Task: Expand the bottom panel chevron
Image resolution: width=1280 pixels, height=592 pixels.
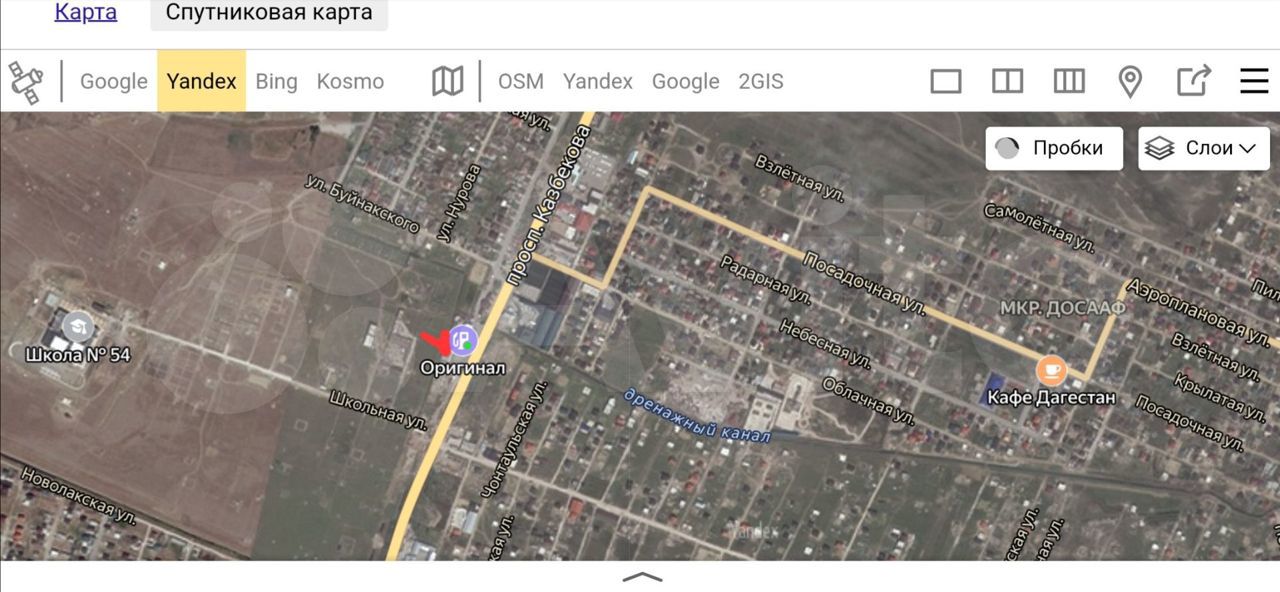Action: pyautogui.click(x=642, y=577)
